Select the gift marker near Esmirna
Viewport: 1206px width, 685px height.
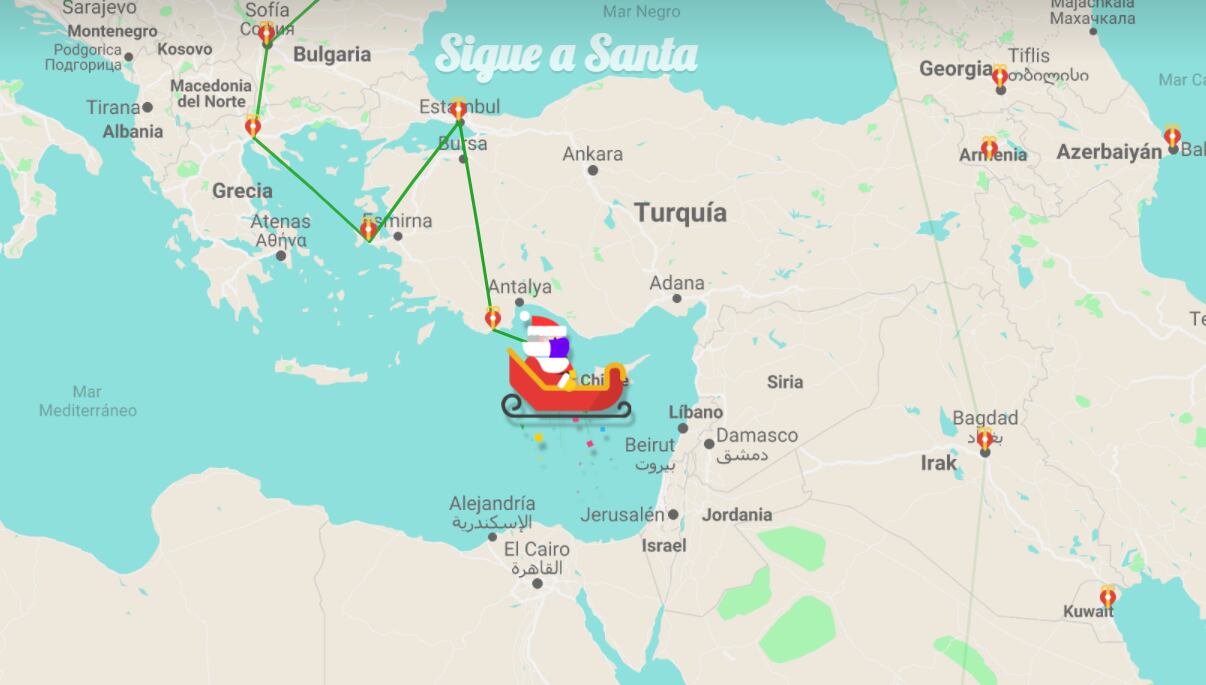click(368, 229)
